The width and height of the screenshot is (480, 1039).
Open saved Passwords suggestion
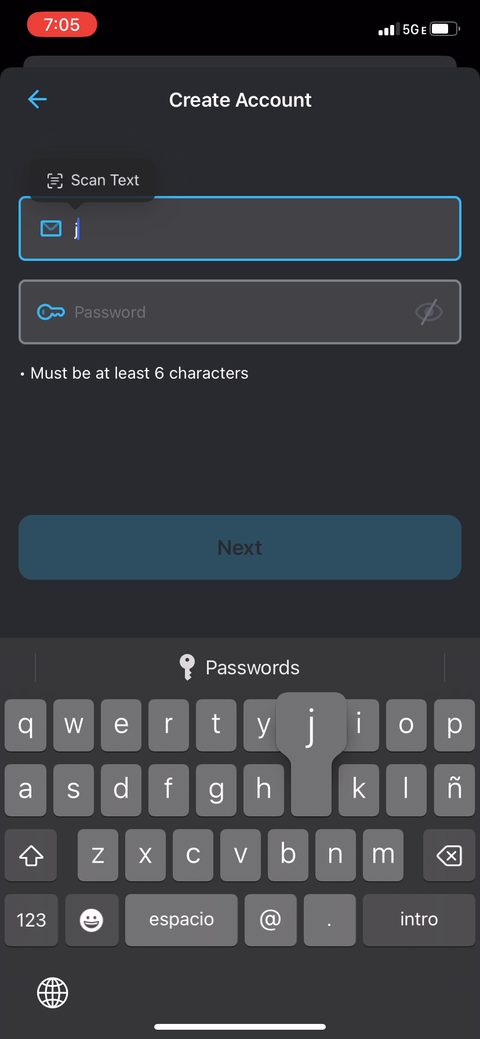click(x=240, y=667)
